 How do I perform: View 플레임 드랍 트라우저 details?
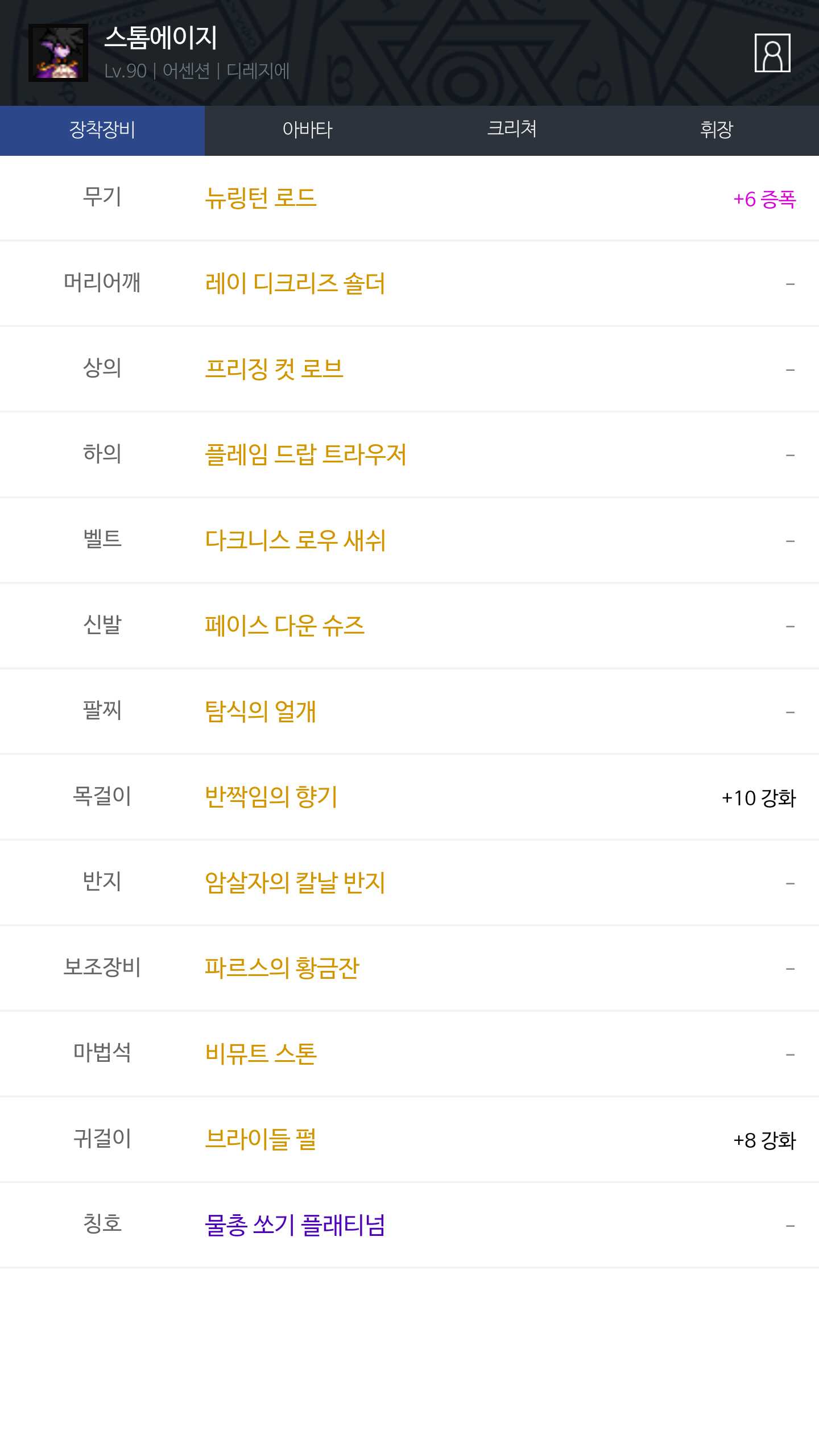coord(305,454)
